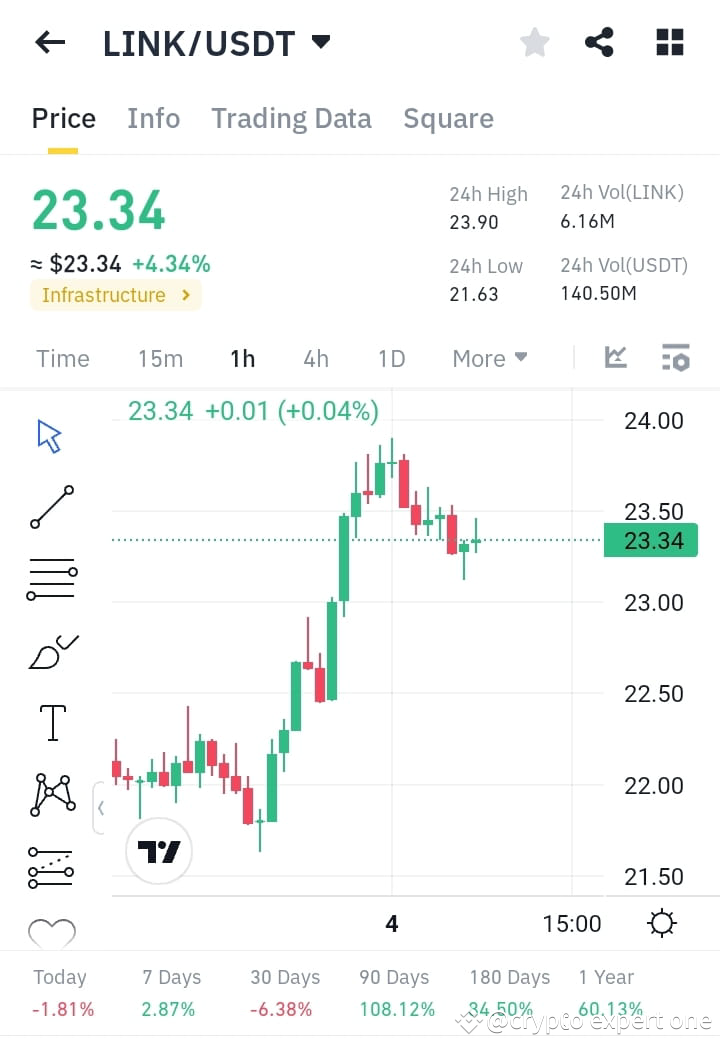Collapse the drawing tools sidebar
The width and height of the screenshot is (720, 1043).
(101, 808)
